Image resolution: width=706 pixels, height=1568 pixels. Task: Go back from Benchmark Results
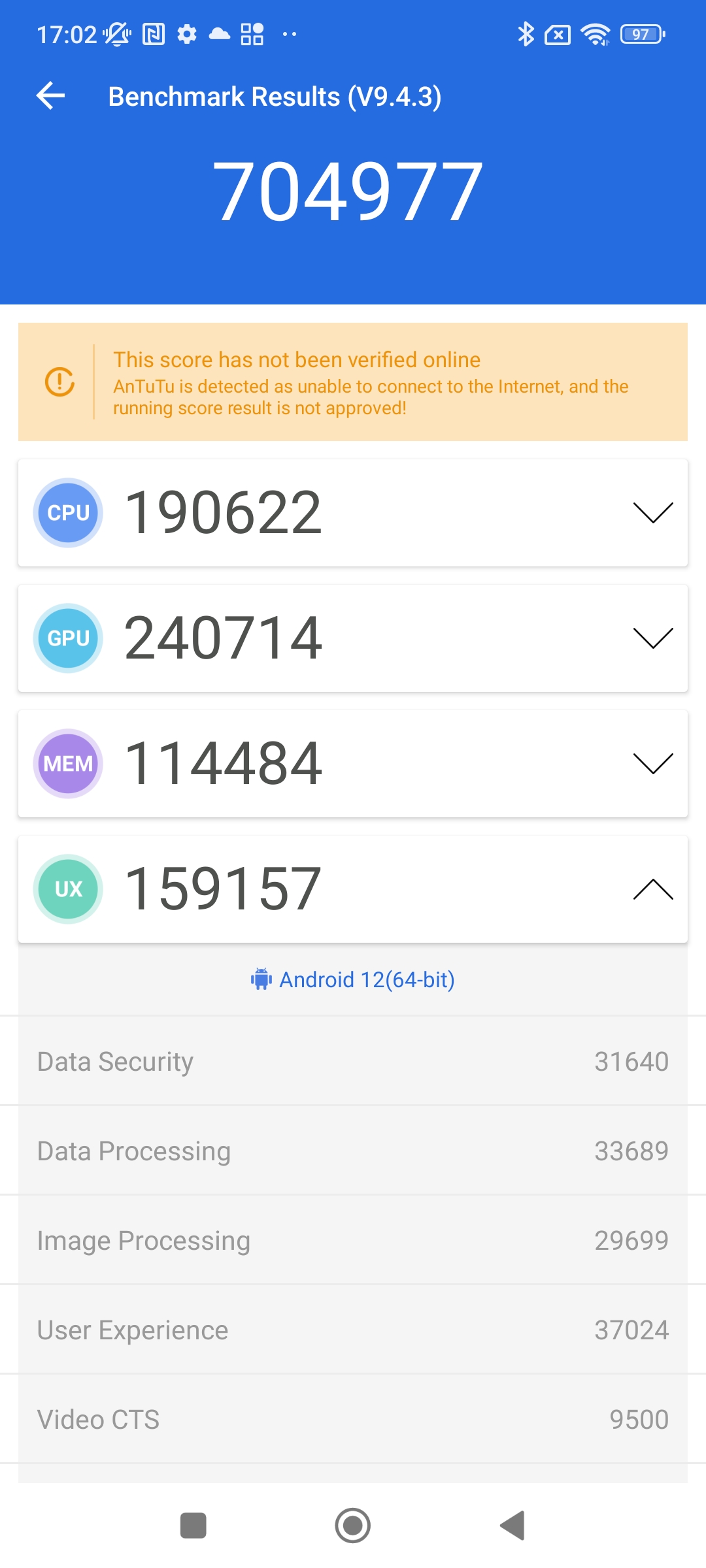51,96
